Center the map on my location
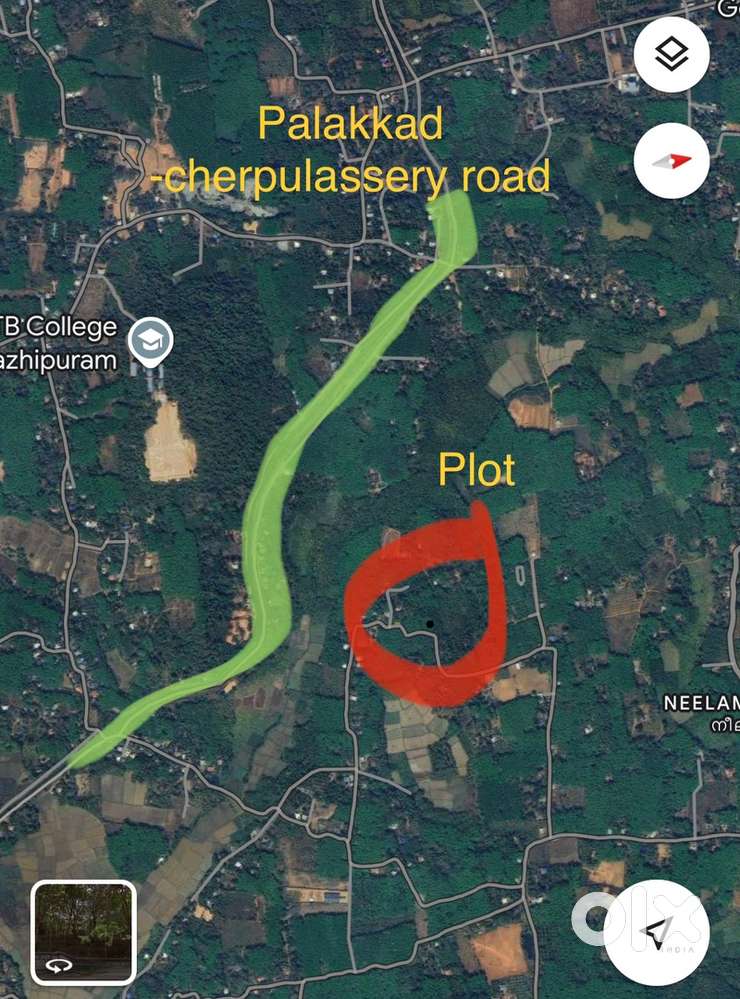 pos(657,933)
